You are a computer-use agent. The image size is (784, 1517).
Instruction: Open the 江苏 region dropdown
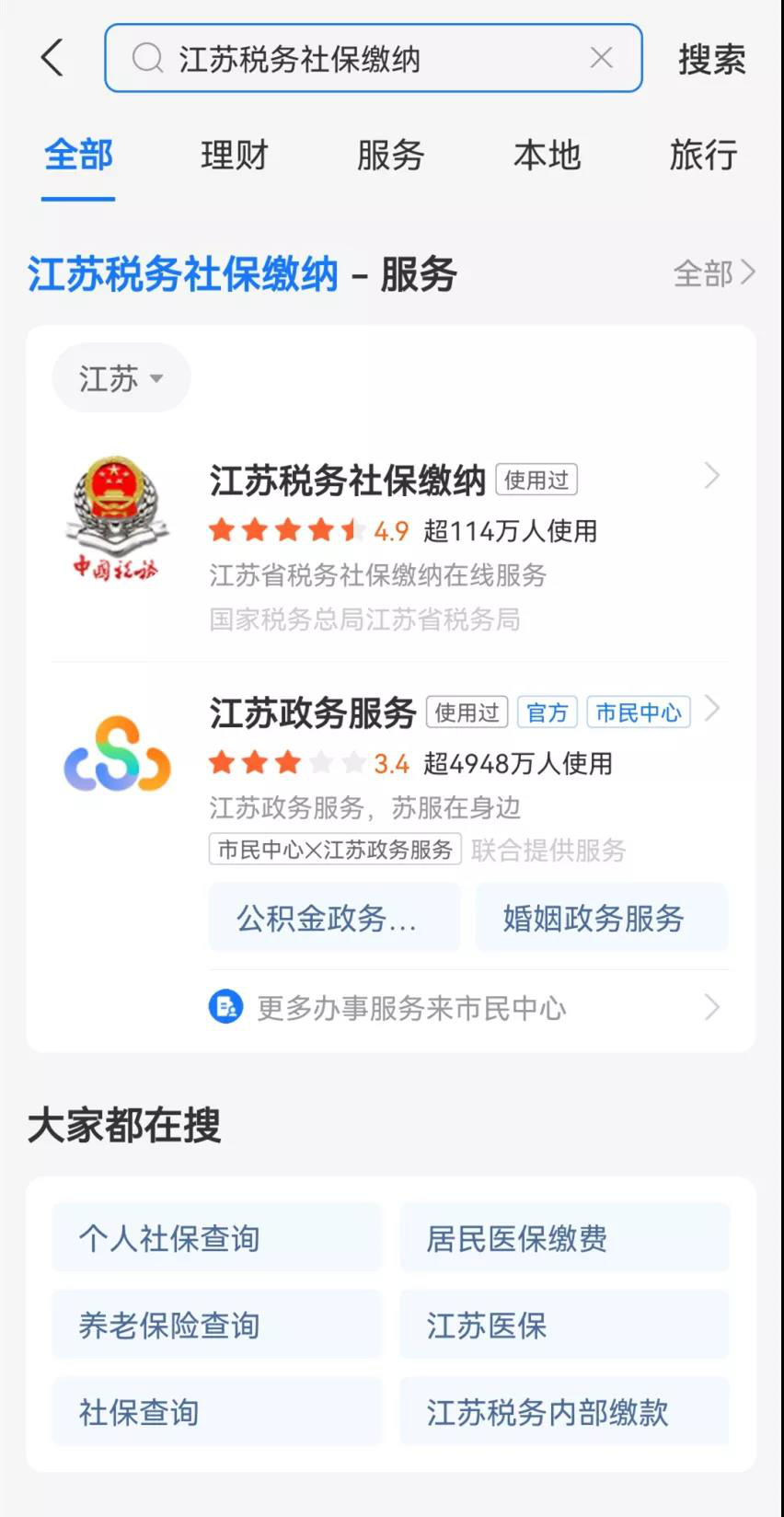tap(121, 378)
